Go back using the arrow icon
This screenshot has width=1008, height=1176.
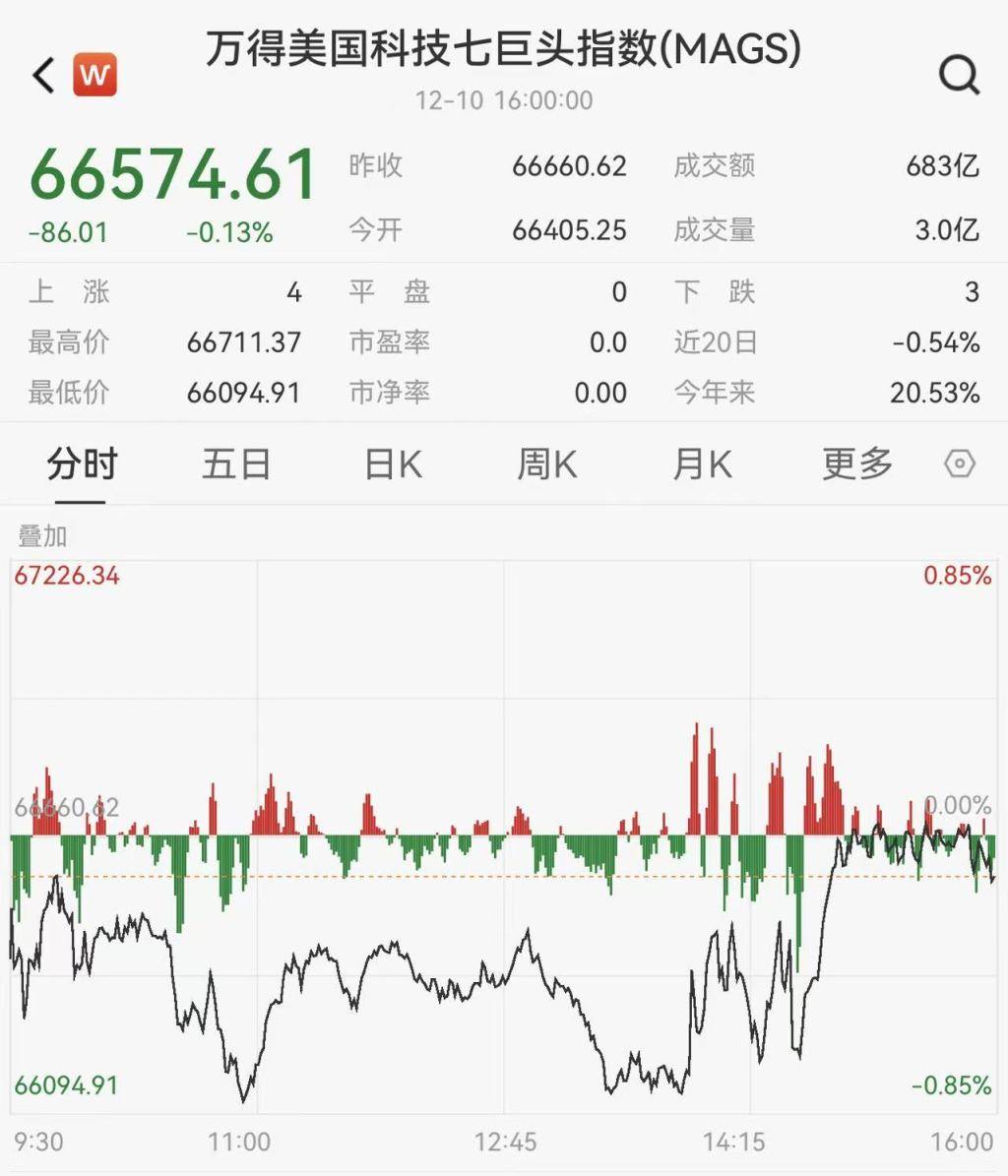[x=43, y=75]
